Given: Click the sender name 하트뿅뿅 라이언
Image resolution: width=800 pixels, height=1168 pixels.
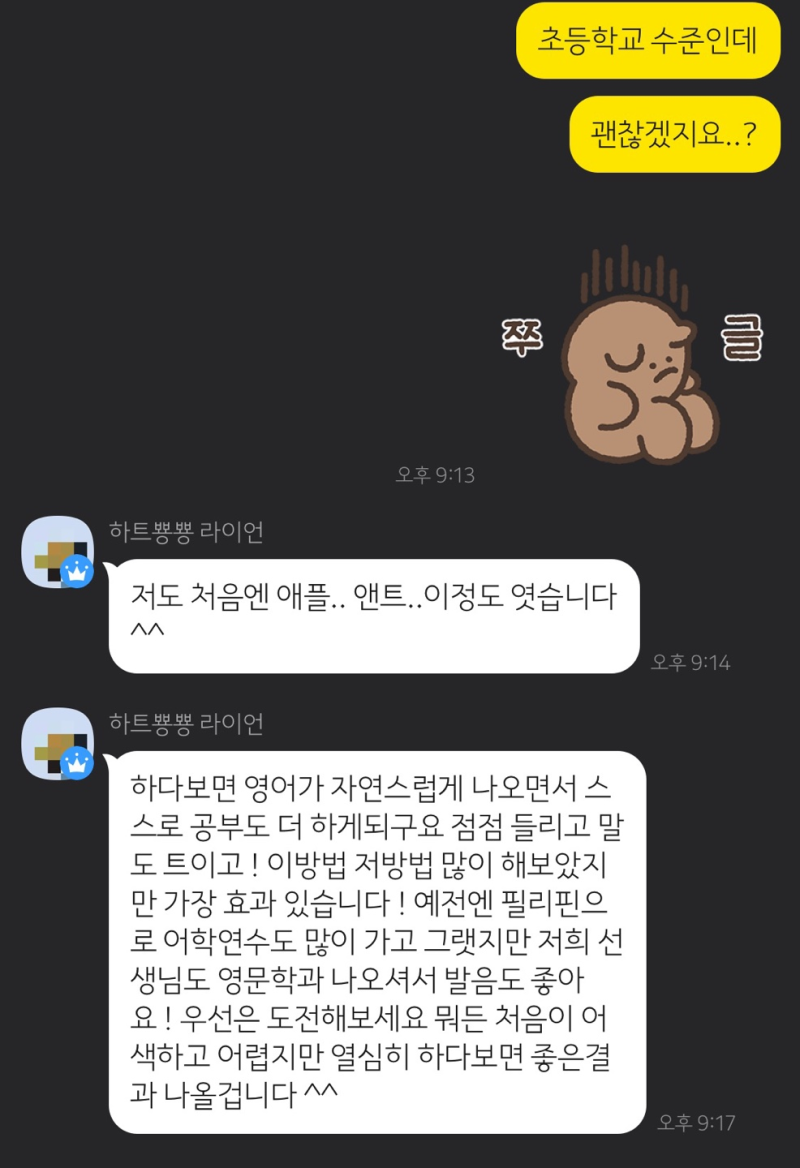Looking at the screenshot, I should (x=184, y=531).
